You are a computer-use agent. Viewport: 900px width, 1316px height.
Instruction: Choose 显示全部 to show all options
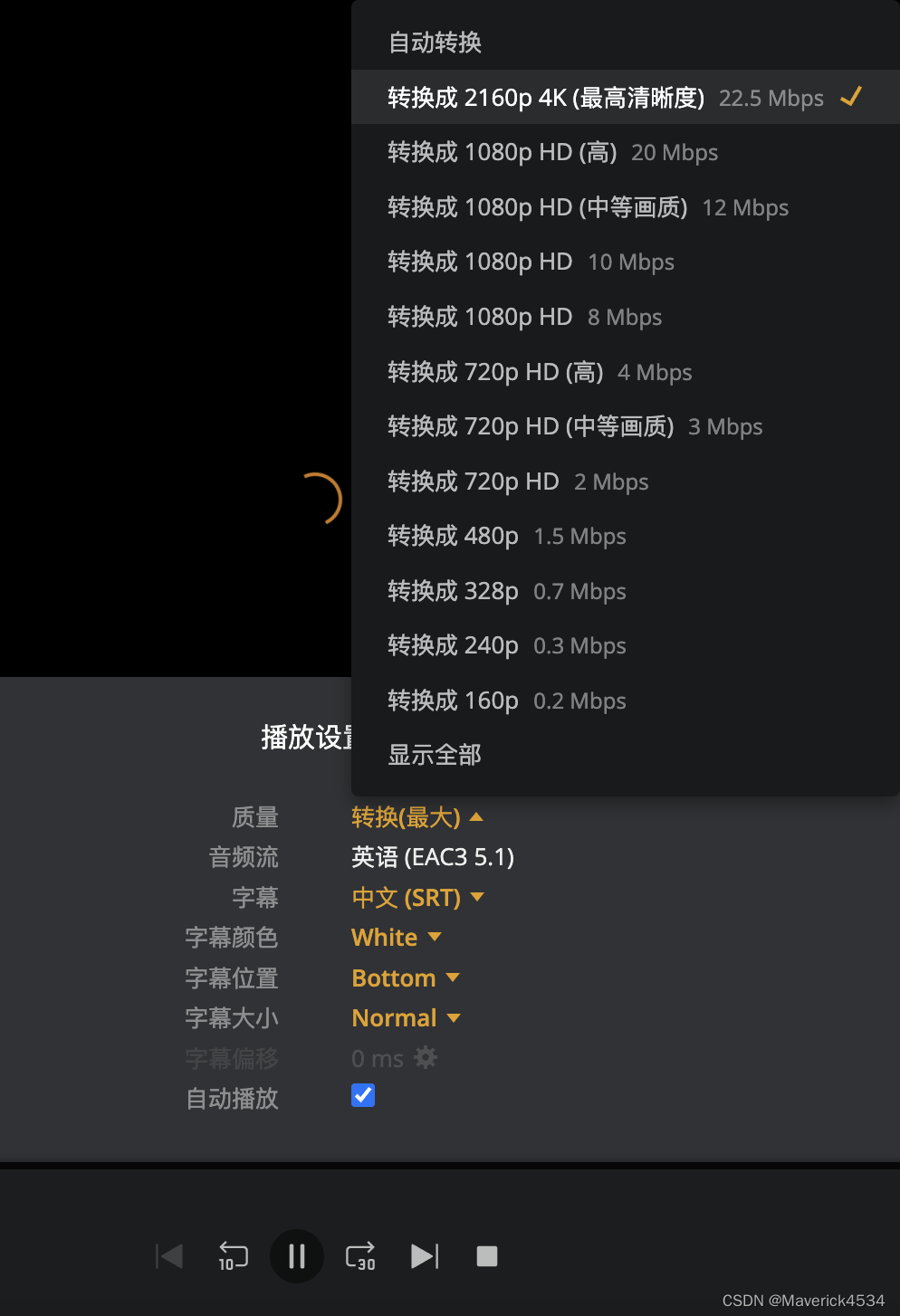[x=434, y=755]
